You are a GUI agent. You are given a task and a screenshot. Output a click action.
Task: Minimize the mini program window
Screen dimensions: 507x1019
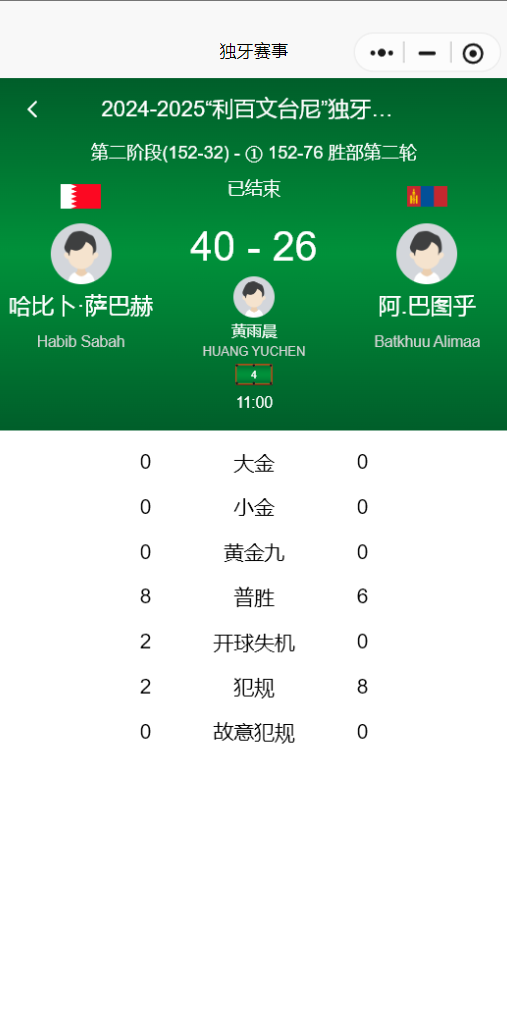pyautogui.click(x=427, y=53)
